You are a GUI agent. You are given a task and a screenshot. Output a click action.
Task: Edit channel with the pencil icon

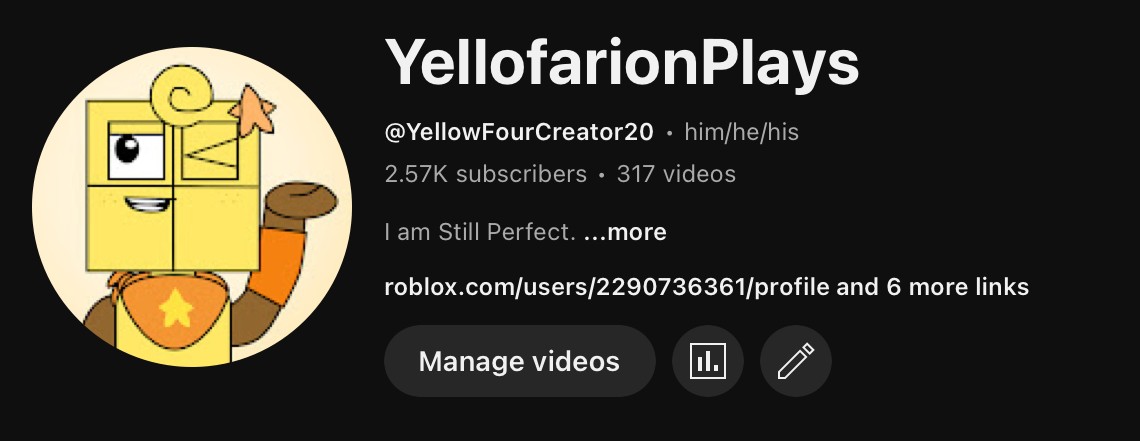coord(796,361)
